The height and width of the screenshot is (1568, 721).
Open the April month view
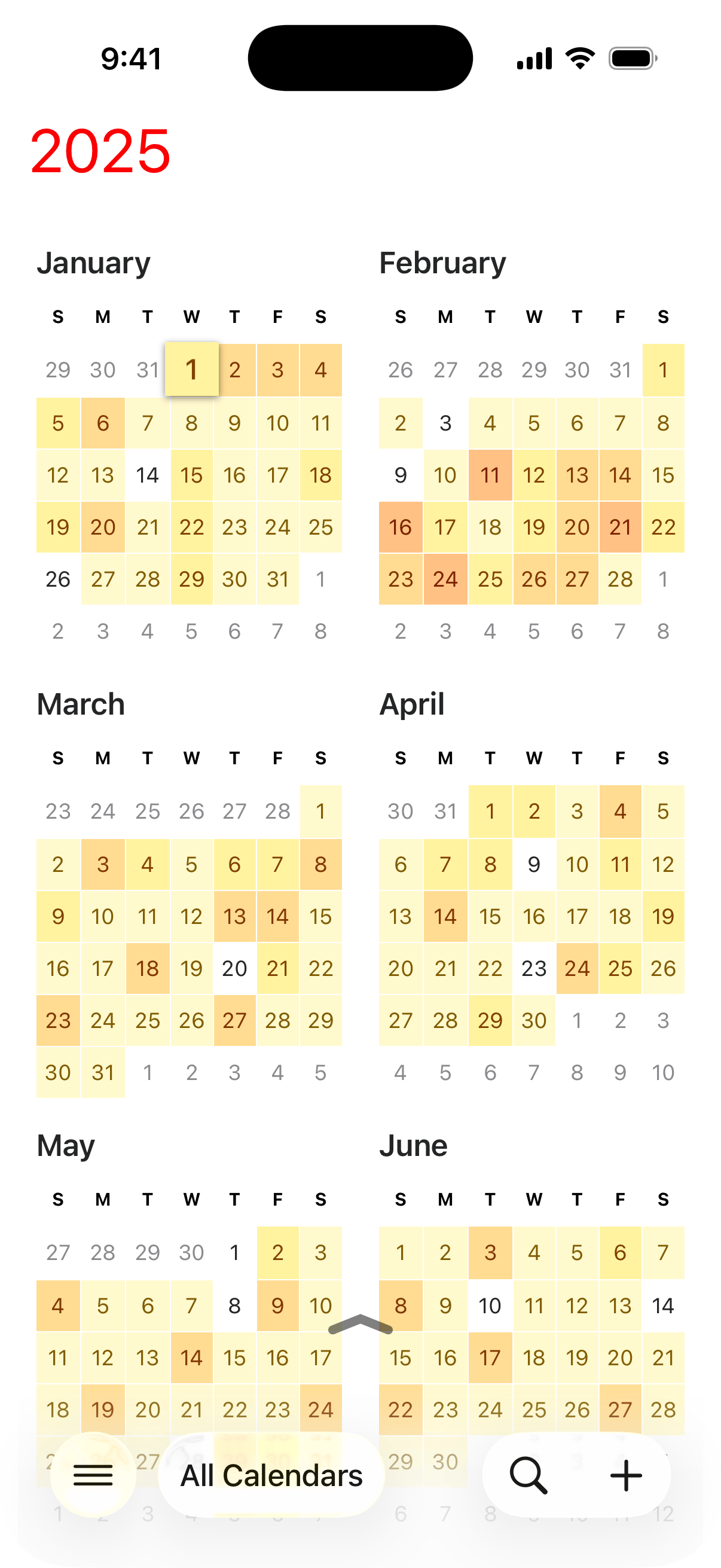coord(412,705)
